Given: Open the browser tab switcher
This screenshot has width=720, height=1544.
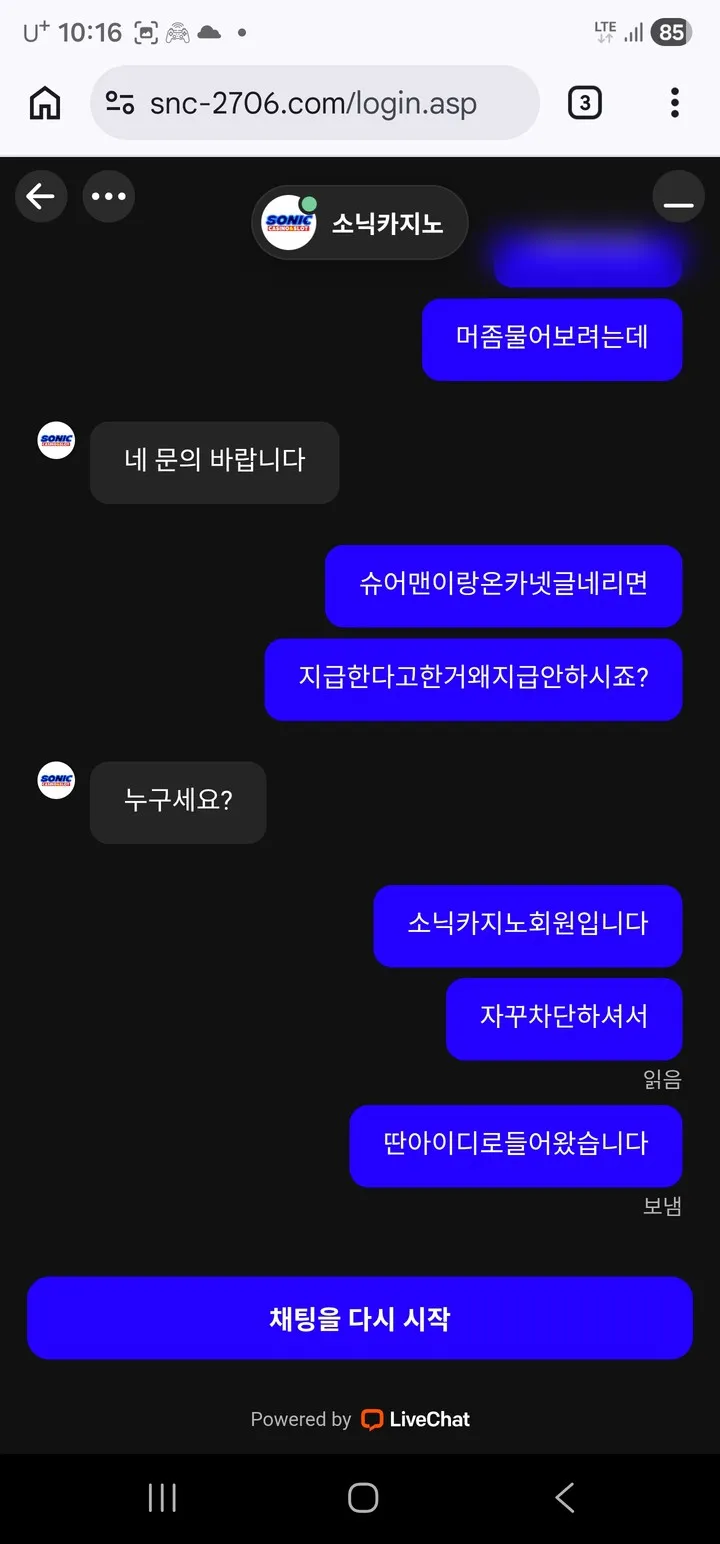Looking at the screenshot, I should [x=585, y=103].
